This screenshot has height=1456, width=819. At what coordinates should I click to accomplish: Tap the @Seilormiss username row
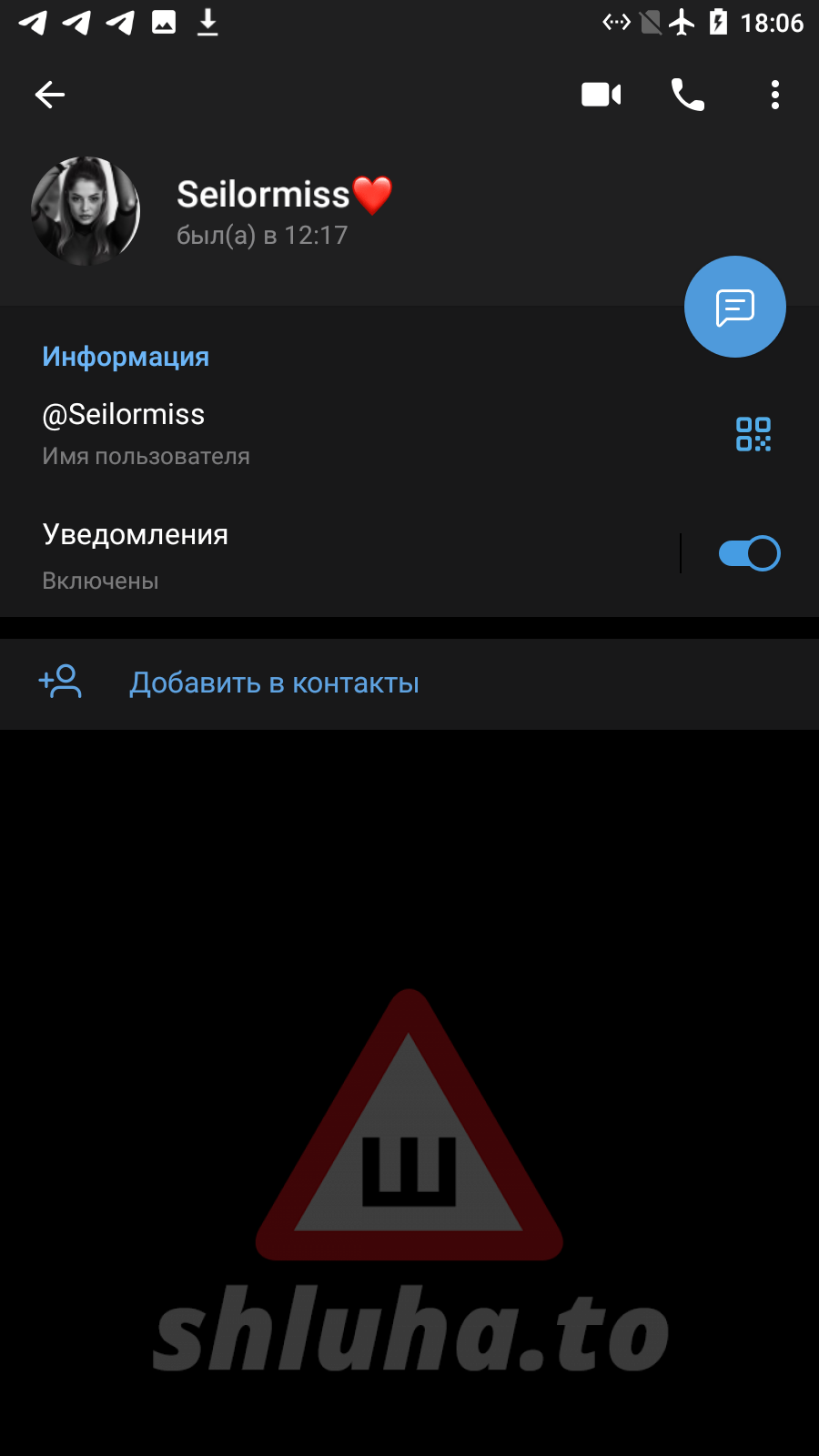273,433
